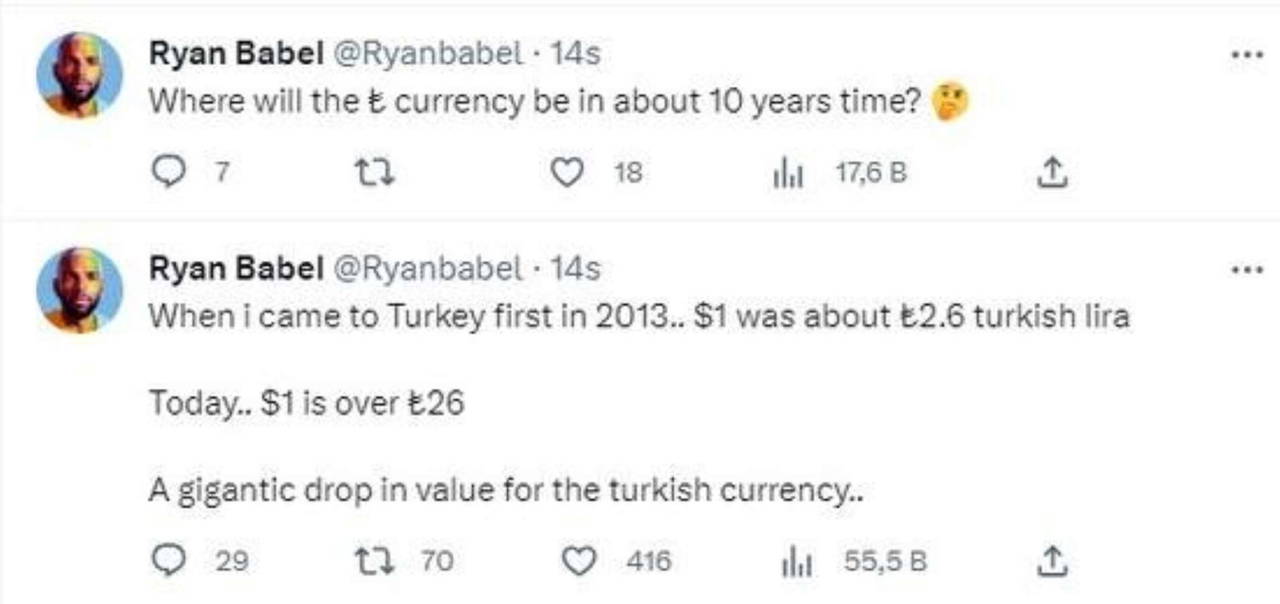
Task: Like the tweet with 18 likes
Action: 568,174
